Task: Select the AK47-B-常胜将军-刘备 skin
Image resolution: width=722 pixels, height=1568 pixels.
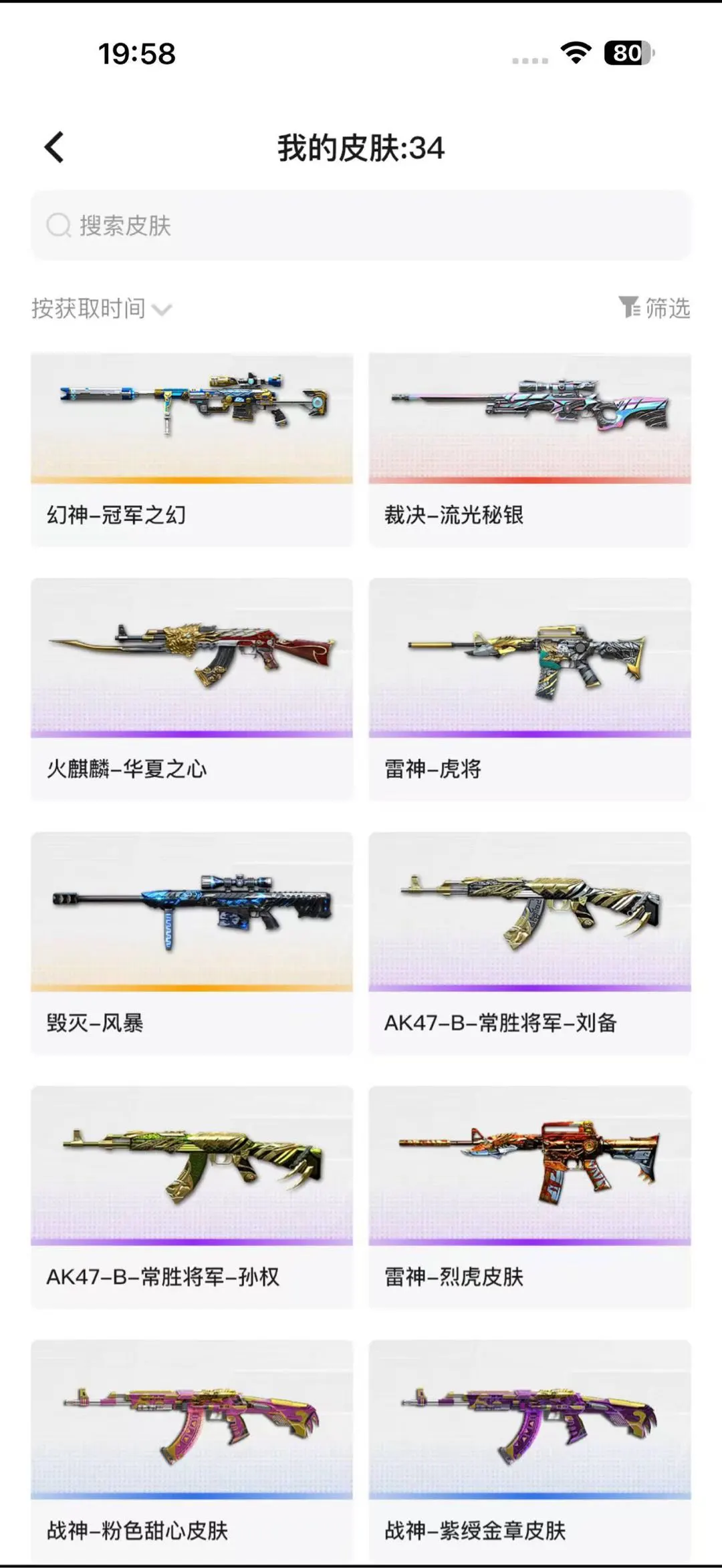Action: pyautogui.click(x=529, y=942)
